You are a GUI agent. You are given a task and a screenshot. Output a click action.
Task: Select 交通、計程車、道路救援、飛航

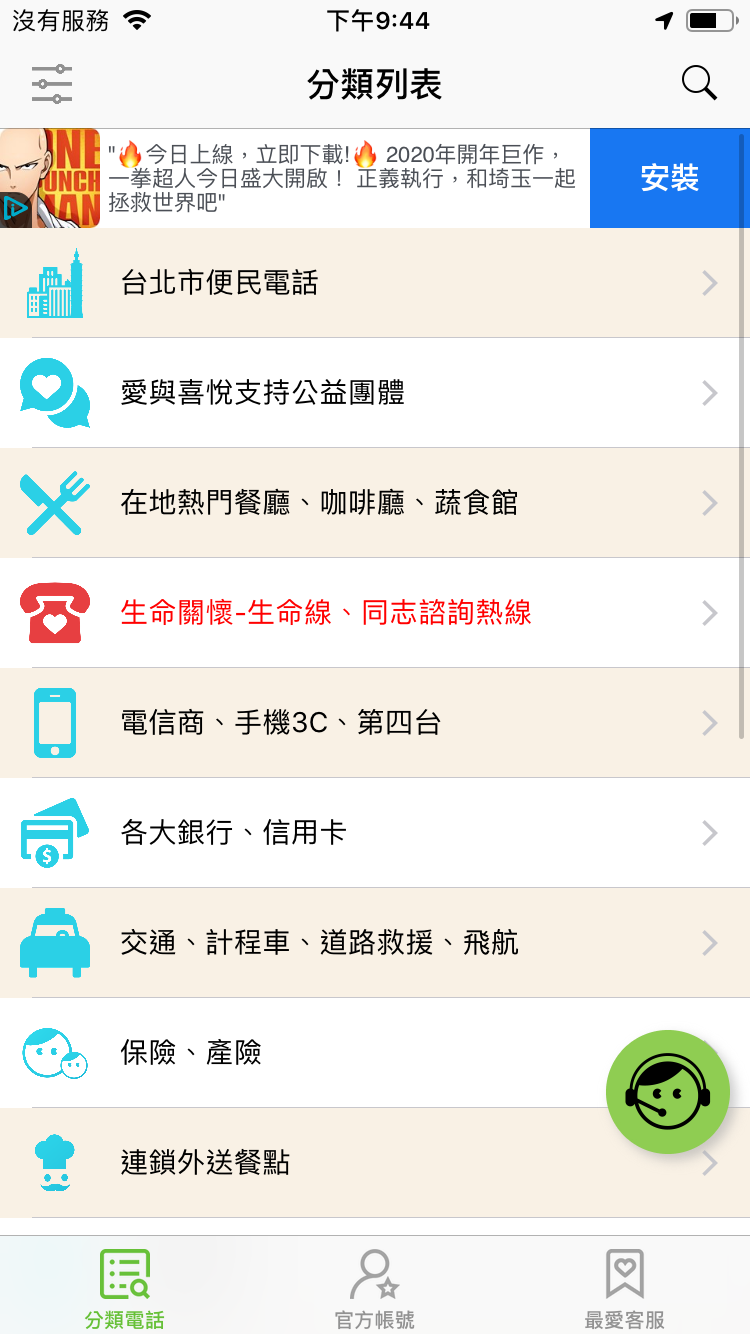375,943
